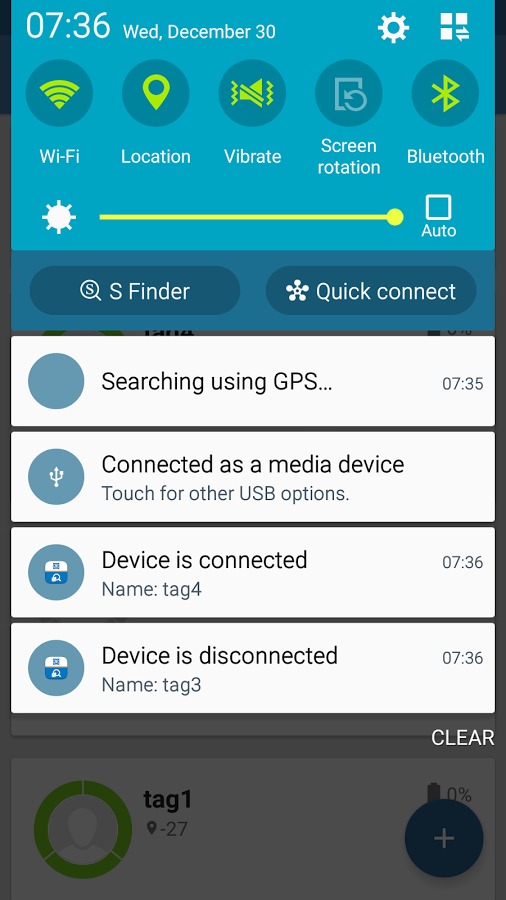The height and width of the screenshot is (900, 506).
Task: Enable Screen rotation
Action: pyautogui.click(x=349, y=93)
